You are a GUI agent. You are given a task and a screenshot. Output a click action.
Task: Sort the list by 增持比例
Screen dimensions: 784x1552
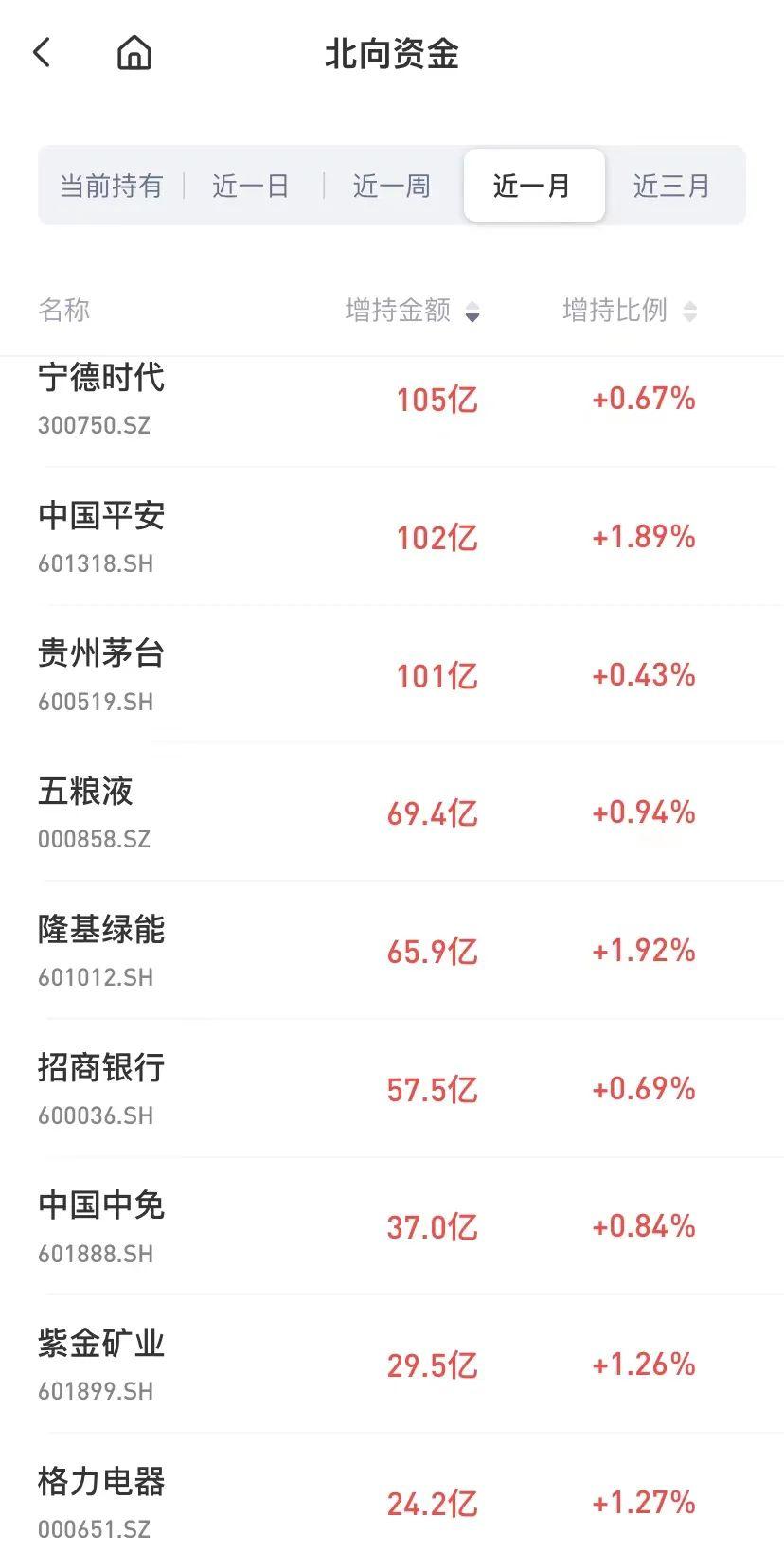coord(629,311)
